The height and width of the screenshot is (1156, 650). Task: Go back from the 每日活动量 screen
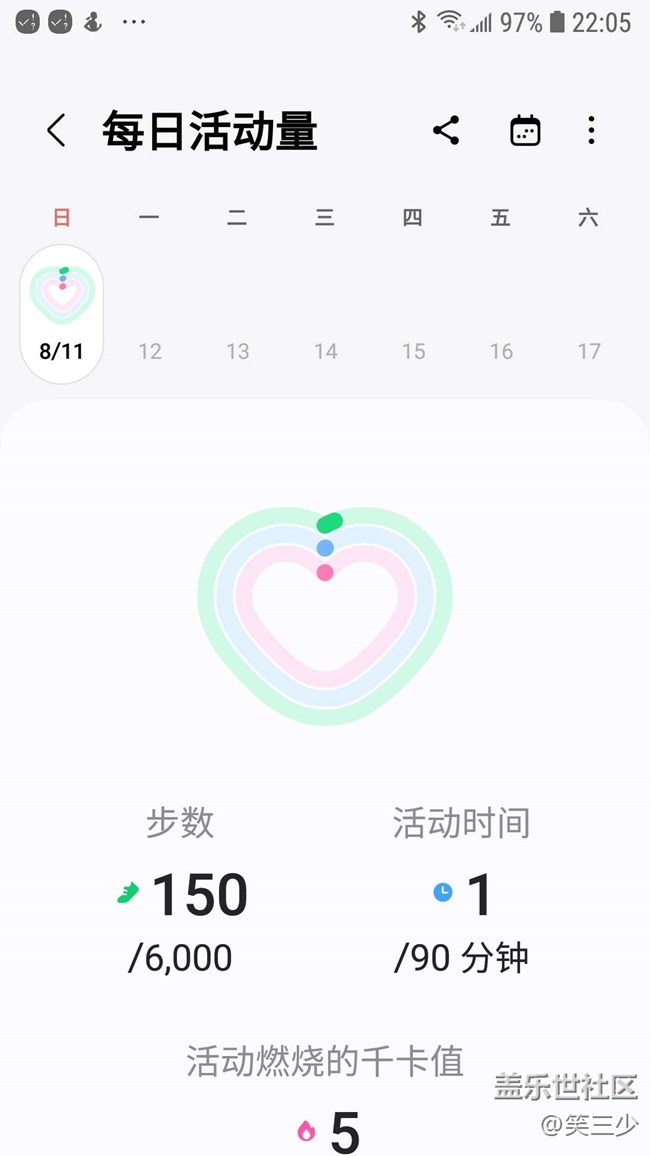point(56,130)
